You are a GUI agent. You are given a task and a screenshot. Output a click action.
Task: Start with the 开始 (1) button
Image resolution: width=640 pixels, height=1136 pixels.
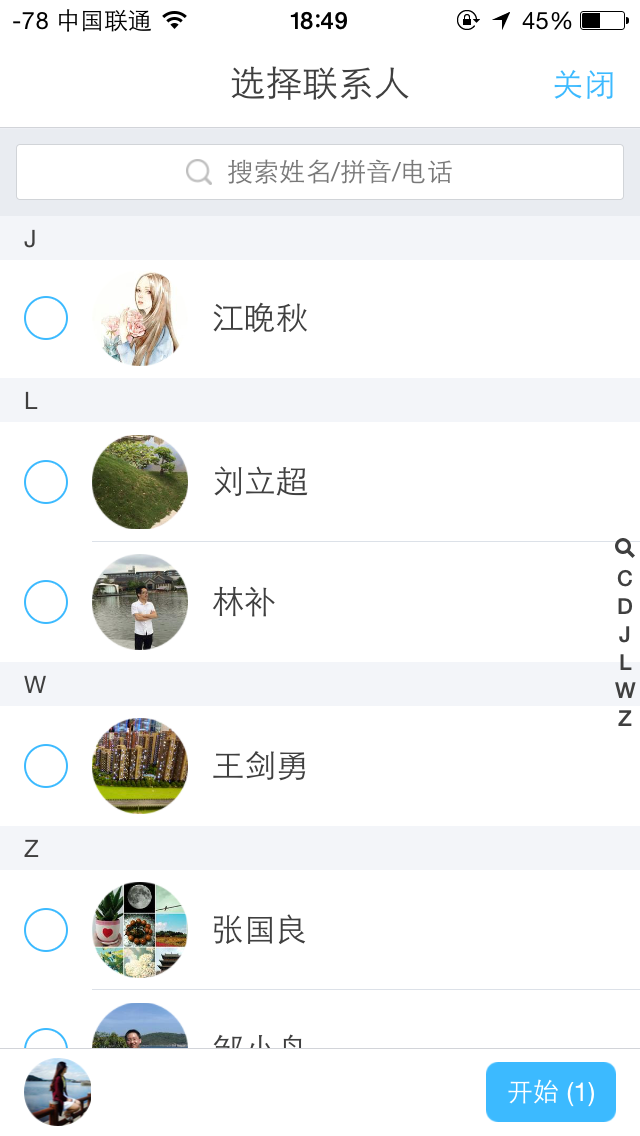click(x=551, y=1092)
